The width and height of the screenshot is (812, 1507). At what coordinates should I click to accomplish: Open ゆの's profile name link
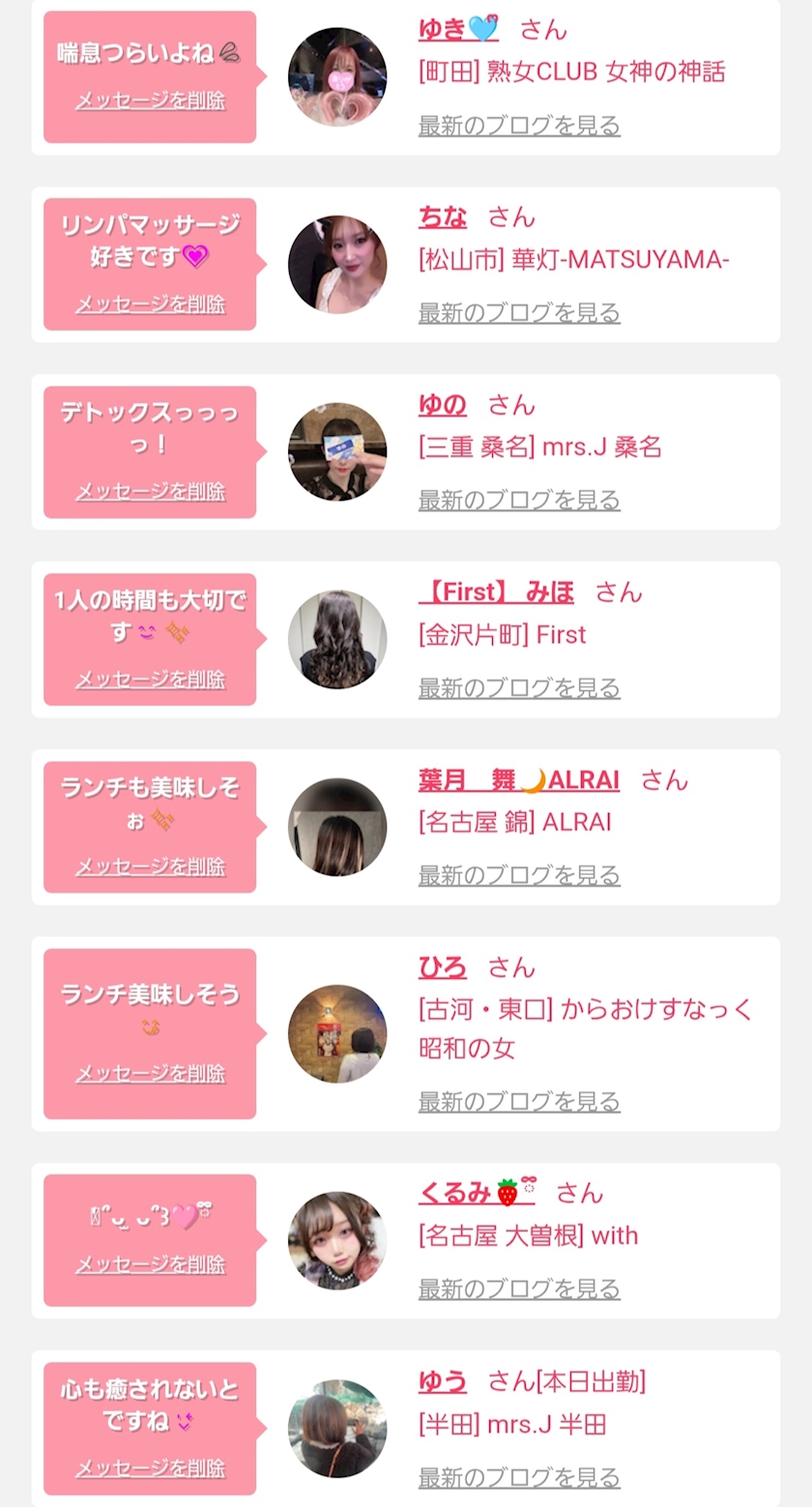tap(442, 404)
